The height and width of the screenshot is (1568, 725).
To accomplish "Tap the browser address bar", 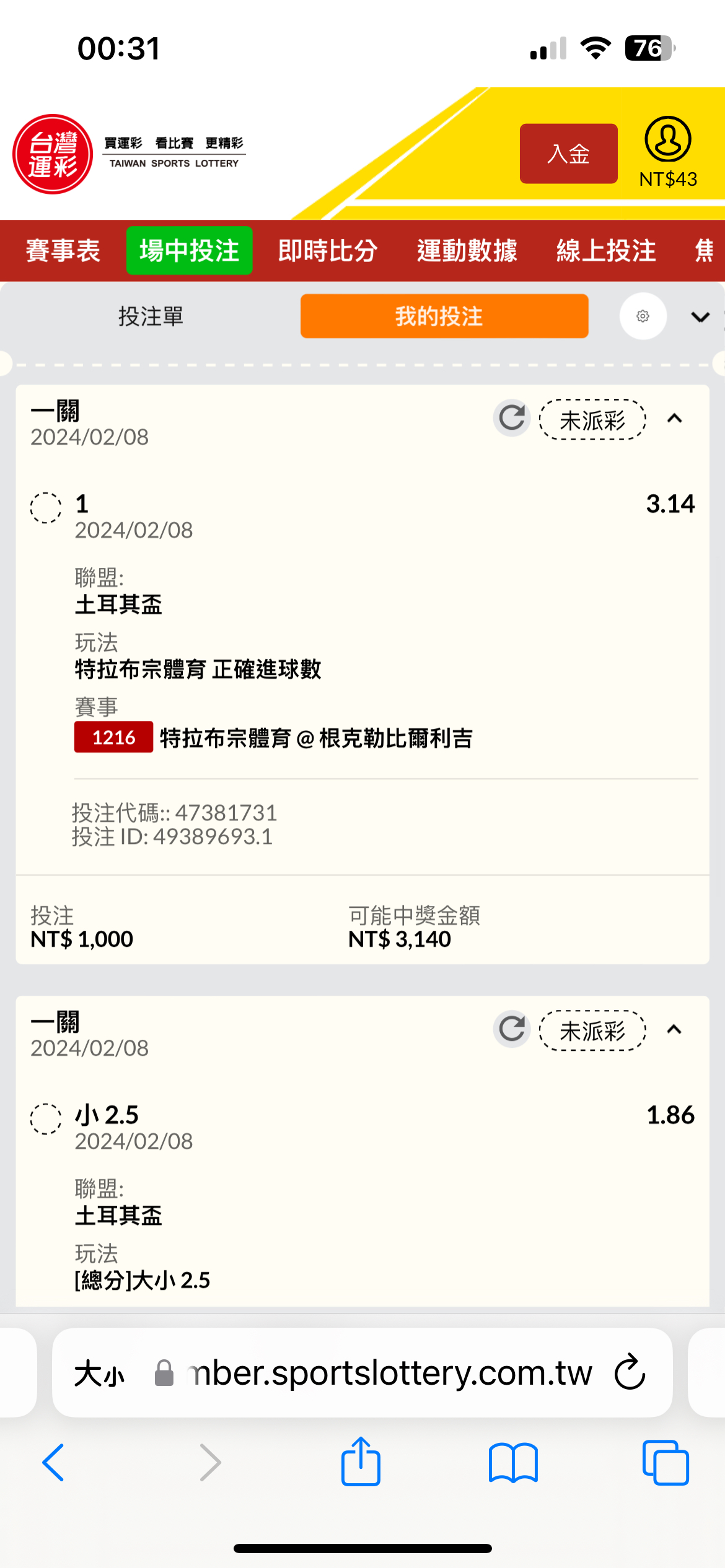I will pyautogui.click(x=384, y=1374).
